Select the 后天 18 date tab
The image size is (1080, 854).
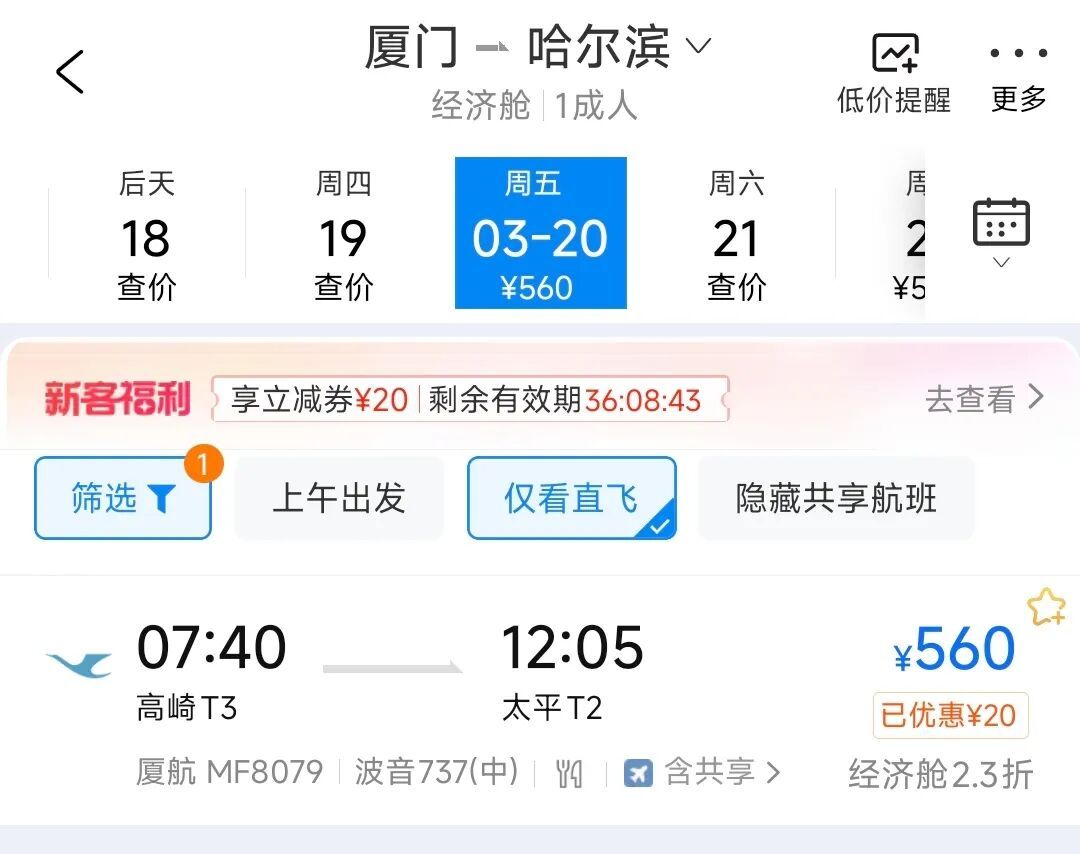(x=147, y=236)
